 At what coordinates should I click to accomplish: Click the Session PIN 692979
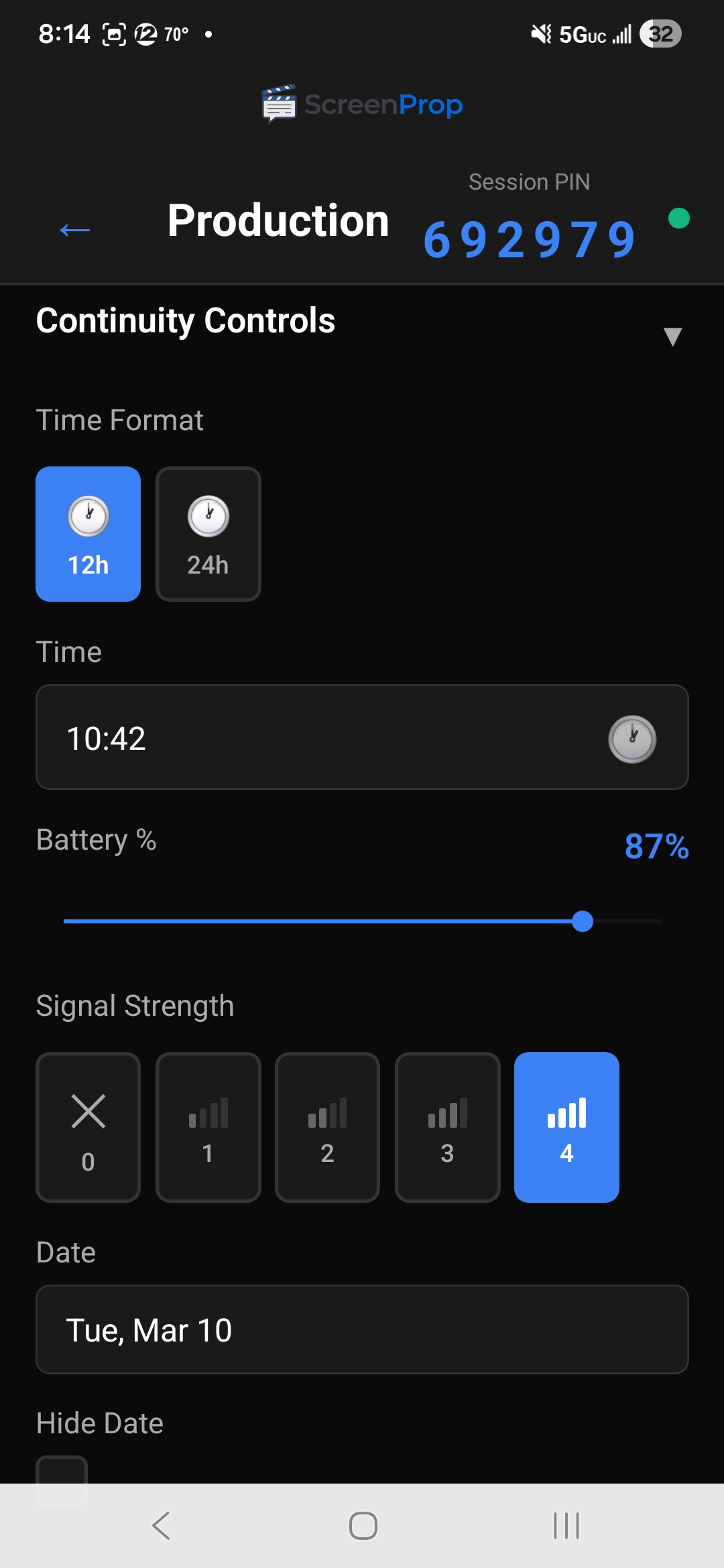pos(529,241)
